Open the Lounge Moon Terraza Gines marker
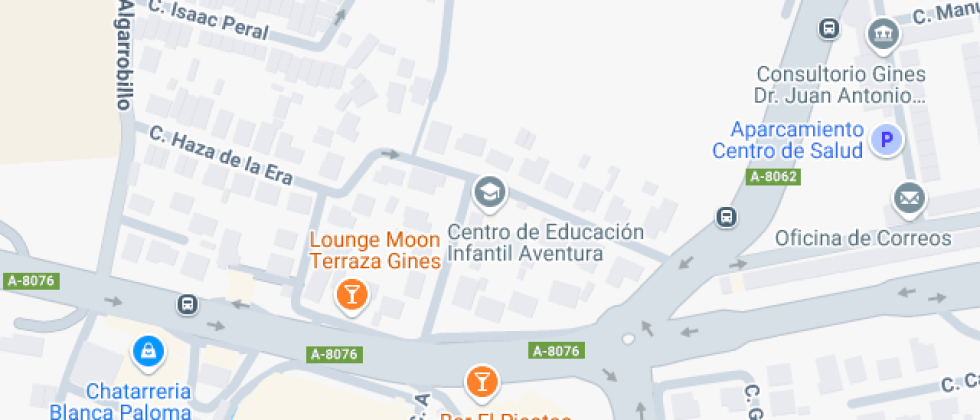Image resolution: width=980 pixels, height=420 pixels. click(x=350, y=295)
